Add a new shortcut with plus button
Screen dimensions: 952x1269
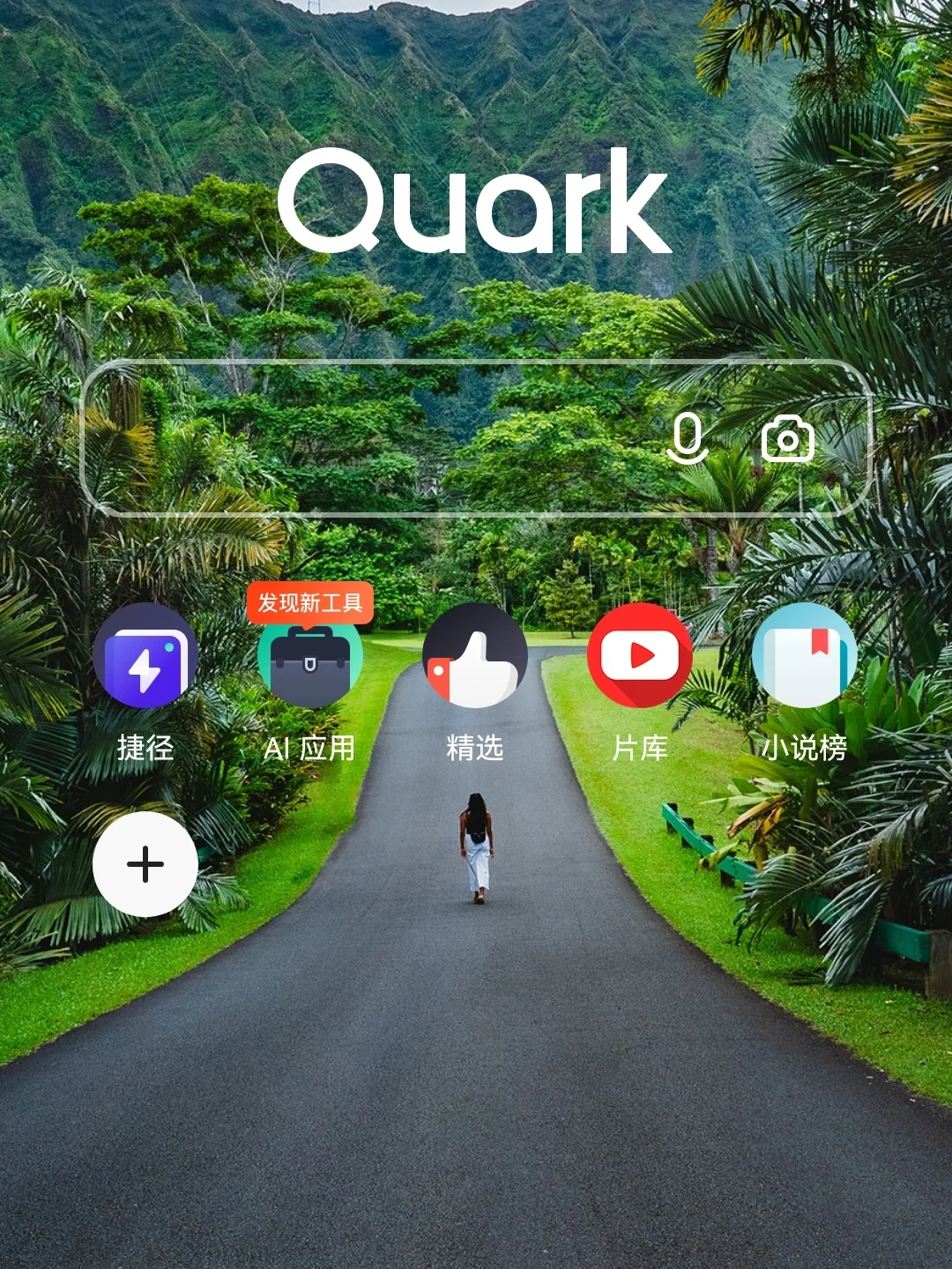145,864
